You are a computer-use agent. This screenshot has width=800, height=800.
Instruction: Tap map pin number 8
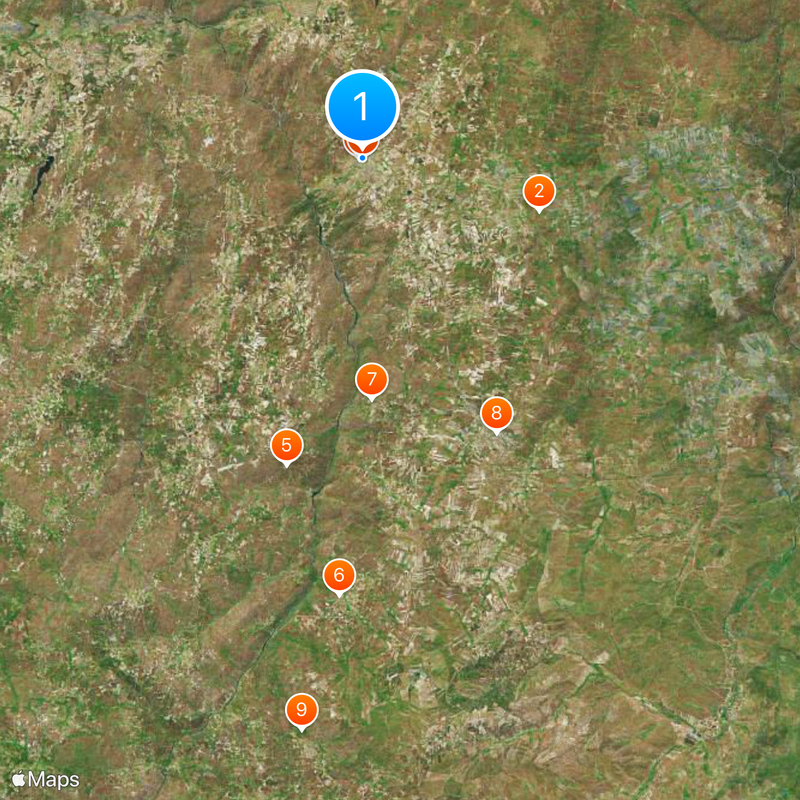pos(496,413)
